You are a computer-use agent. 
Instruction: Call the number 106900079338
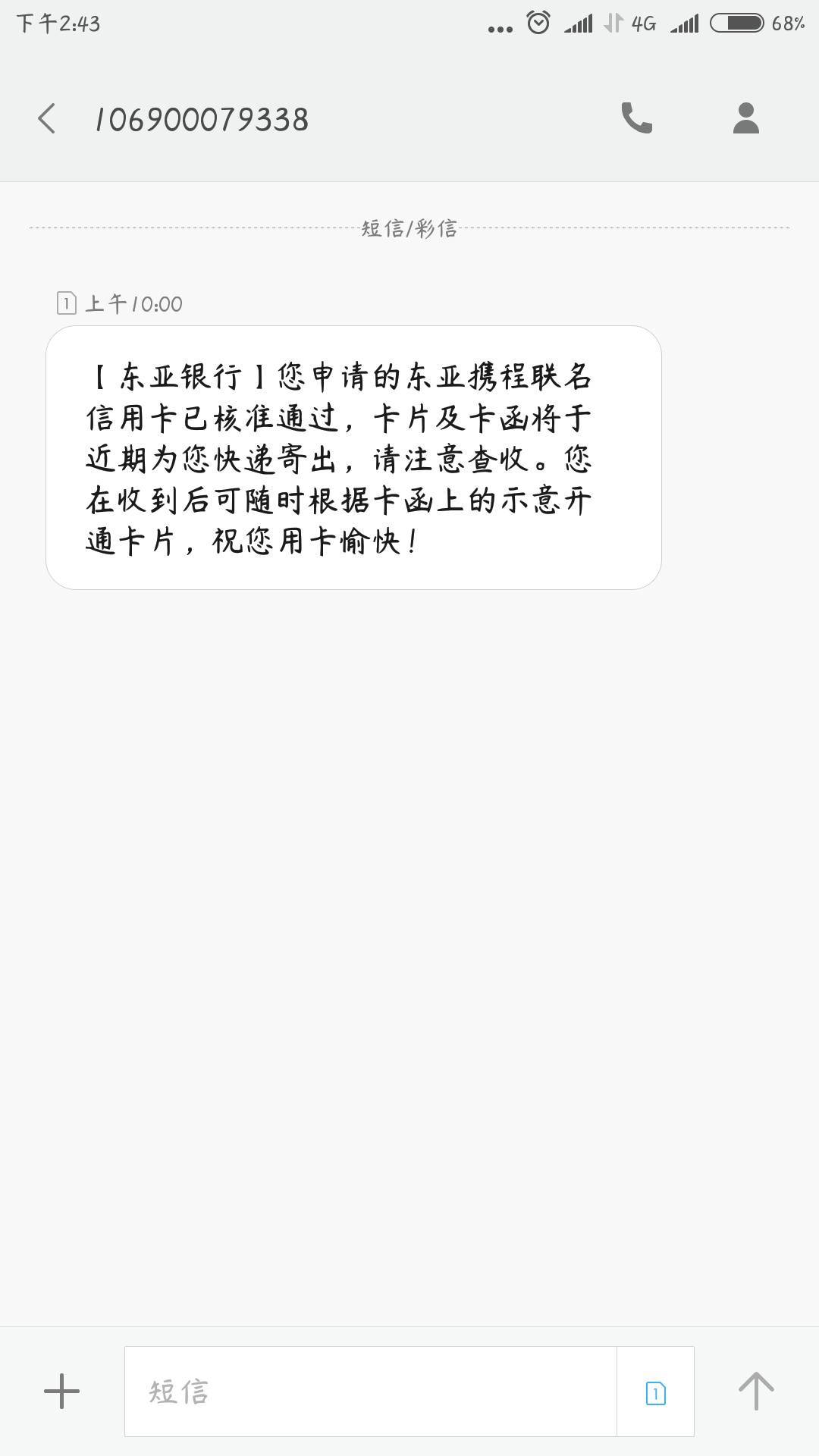coord(636,118)
